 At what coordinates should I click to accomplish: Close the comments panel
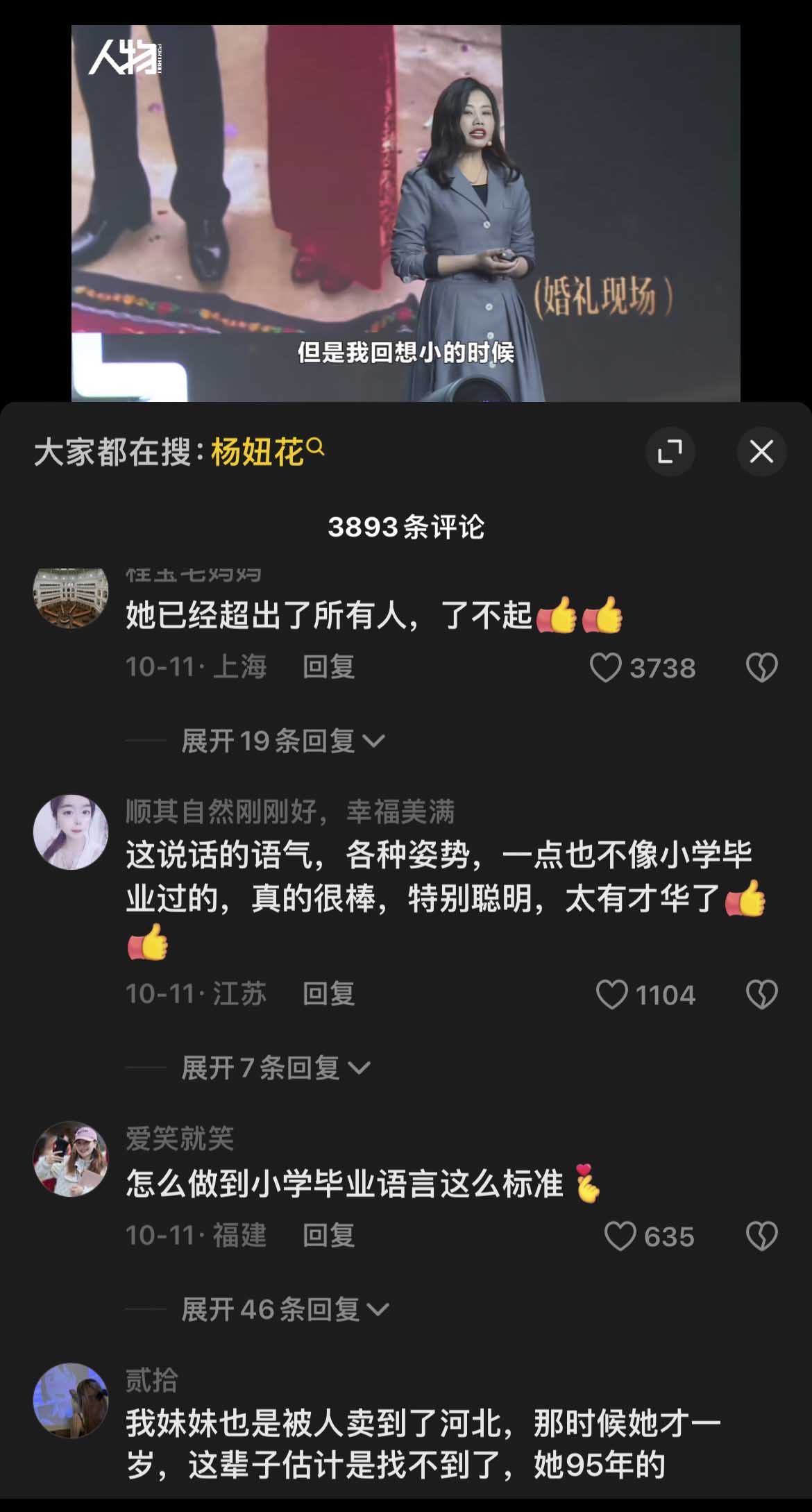coord(761,452)
